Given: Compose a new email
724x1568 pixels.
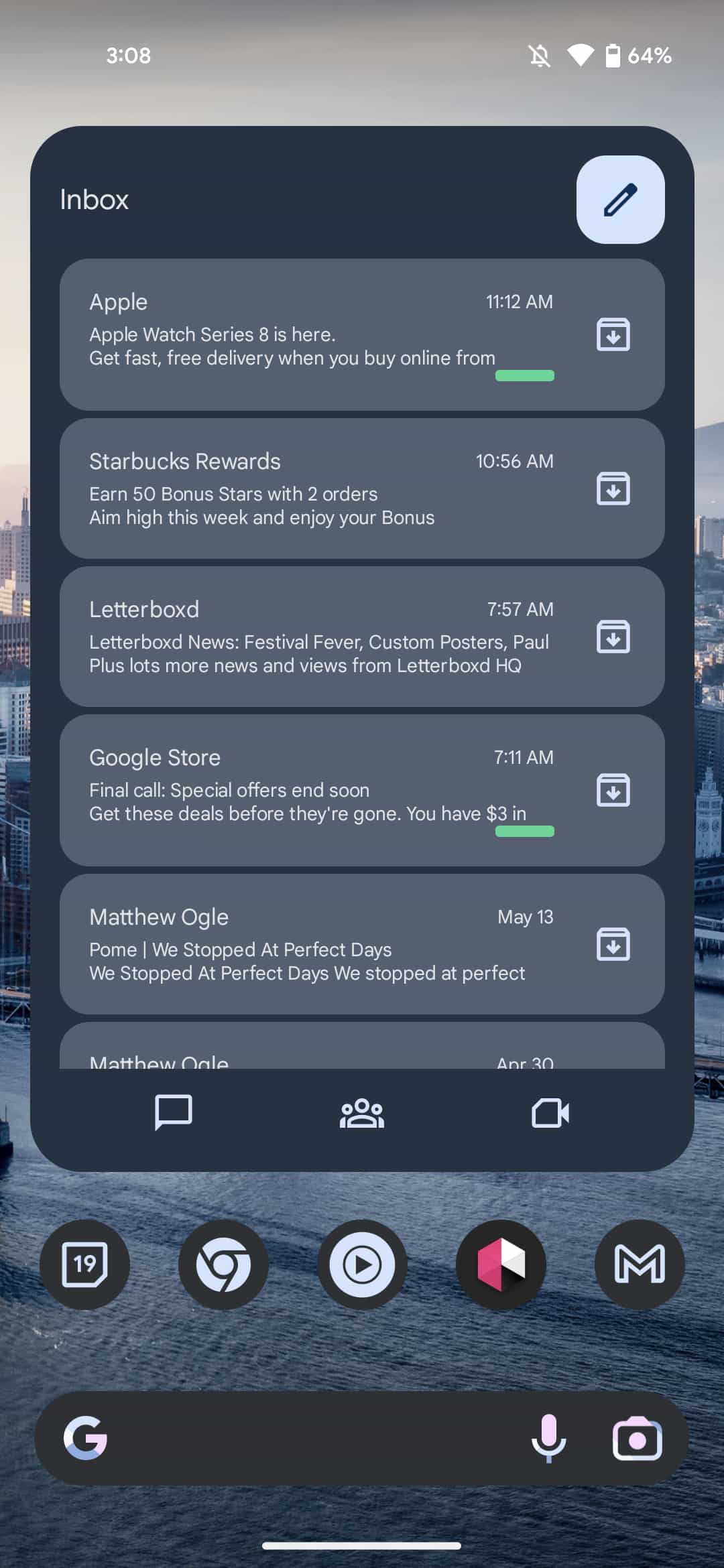Looking at the screenshot, I should coord(620,200).
